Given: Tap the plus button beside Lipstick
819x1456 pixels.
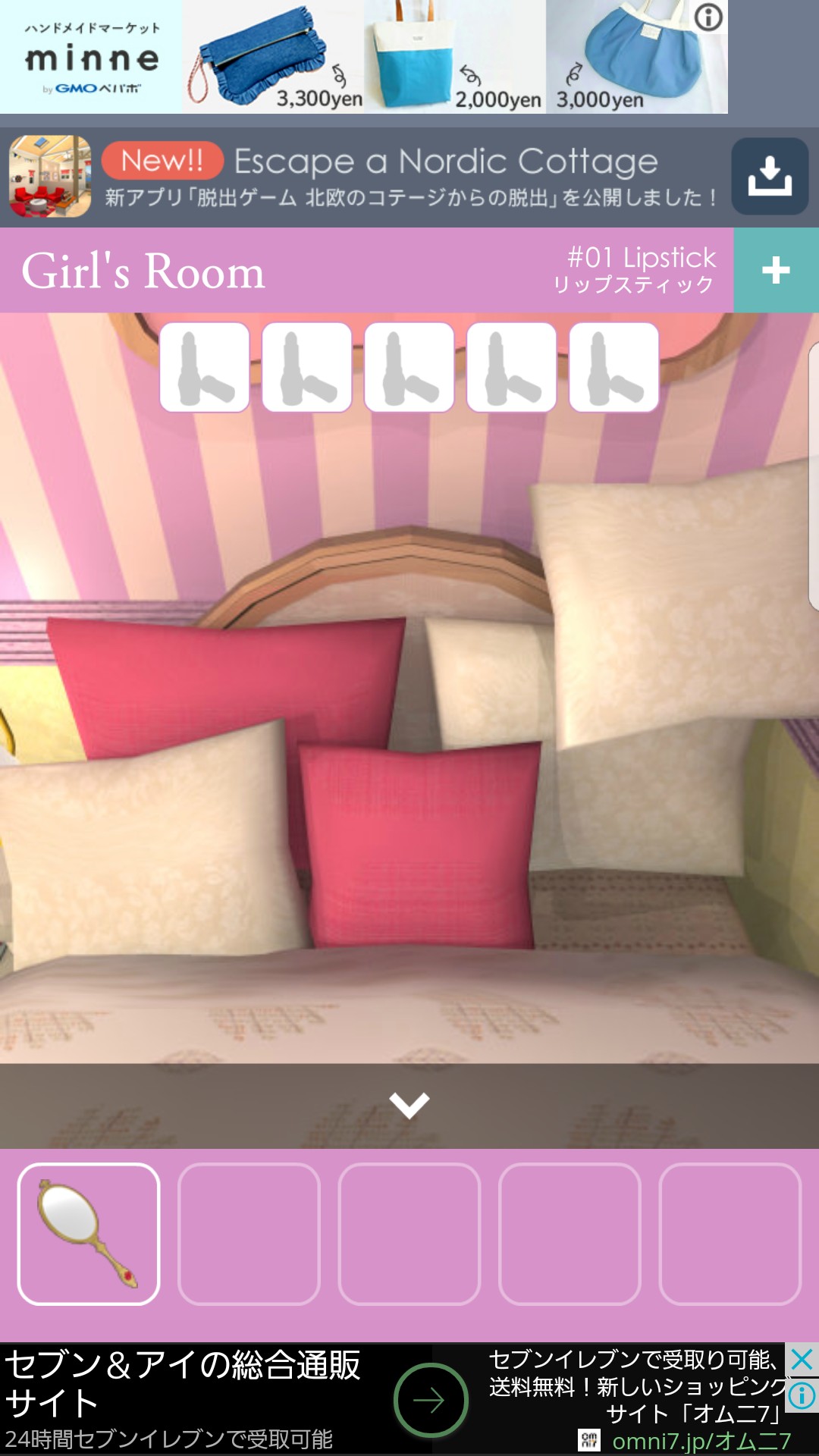Looking at the screenshot, I should tap(776, 270).
